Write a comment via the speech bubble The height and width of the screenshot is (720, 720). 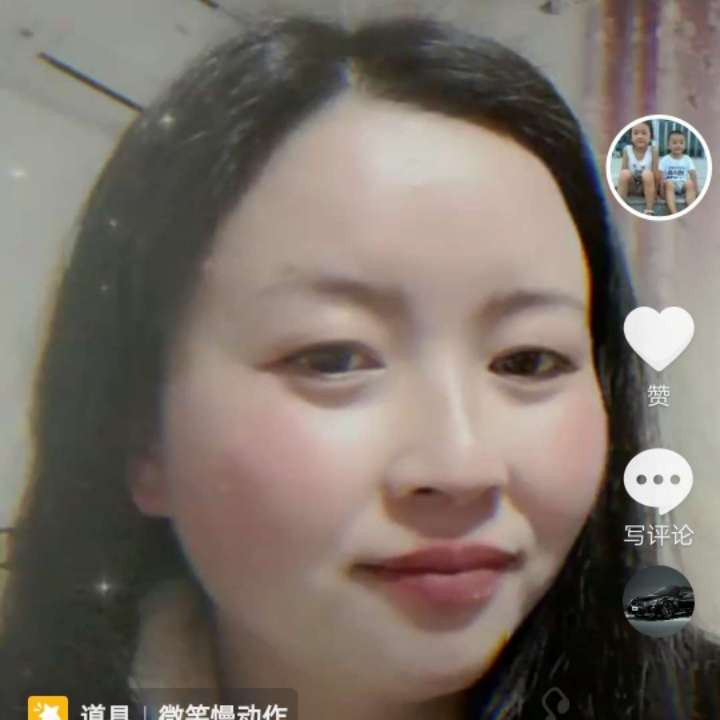point(658,481)
